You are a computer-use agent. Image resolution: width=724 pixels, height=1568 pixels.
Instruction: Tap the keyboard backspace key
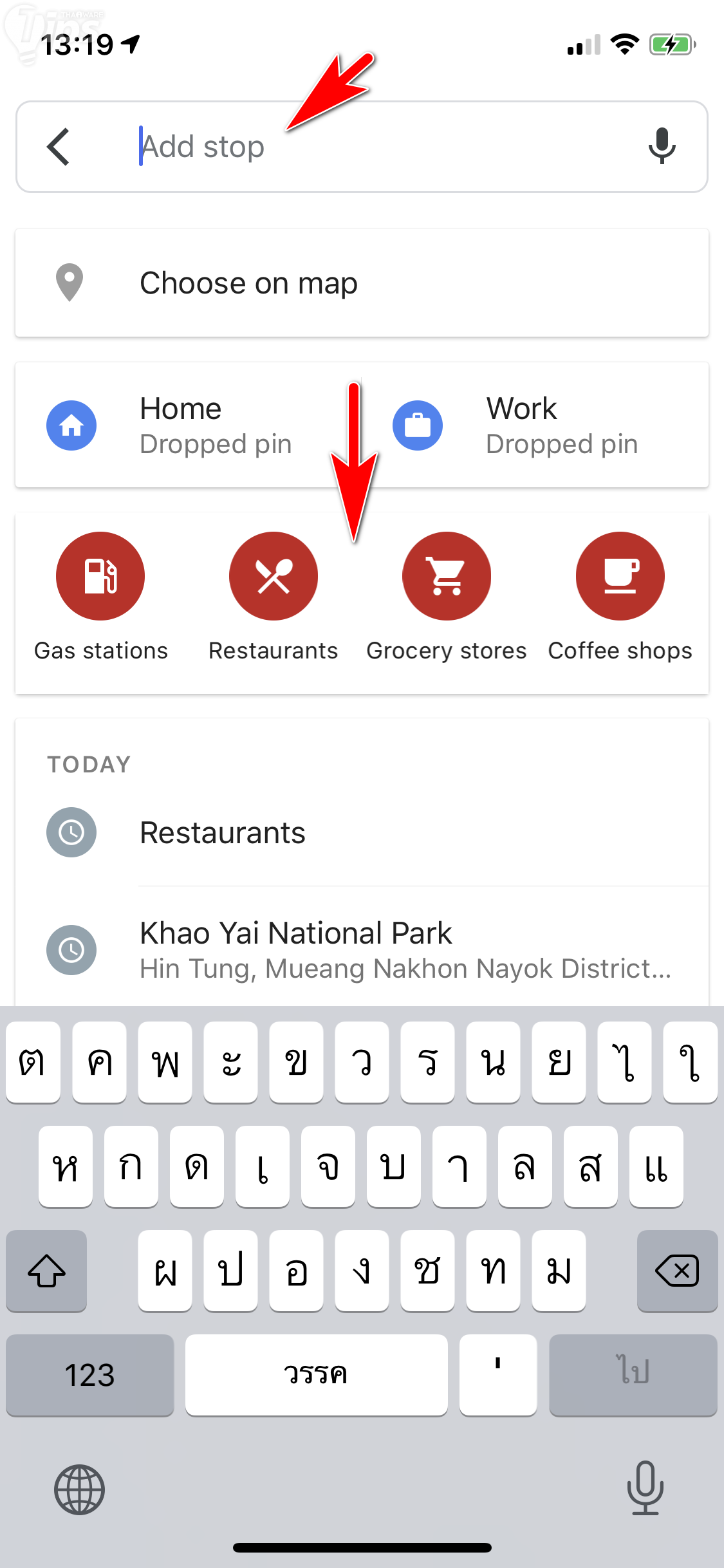tap(676, 1271)
